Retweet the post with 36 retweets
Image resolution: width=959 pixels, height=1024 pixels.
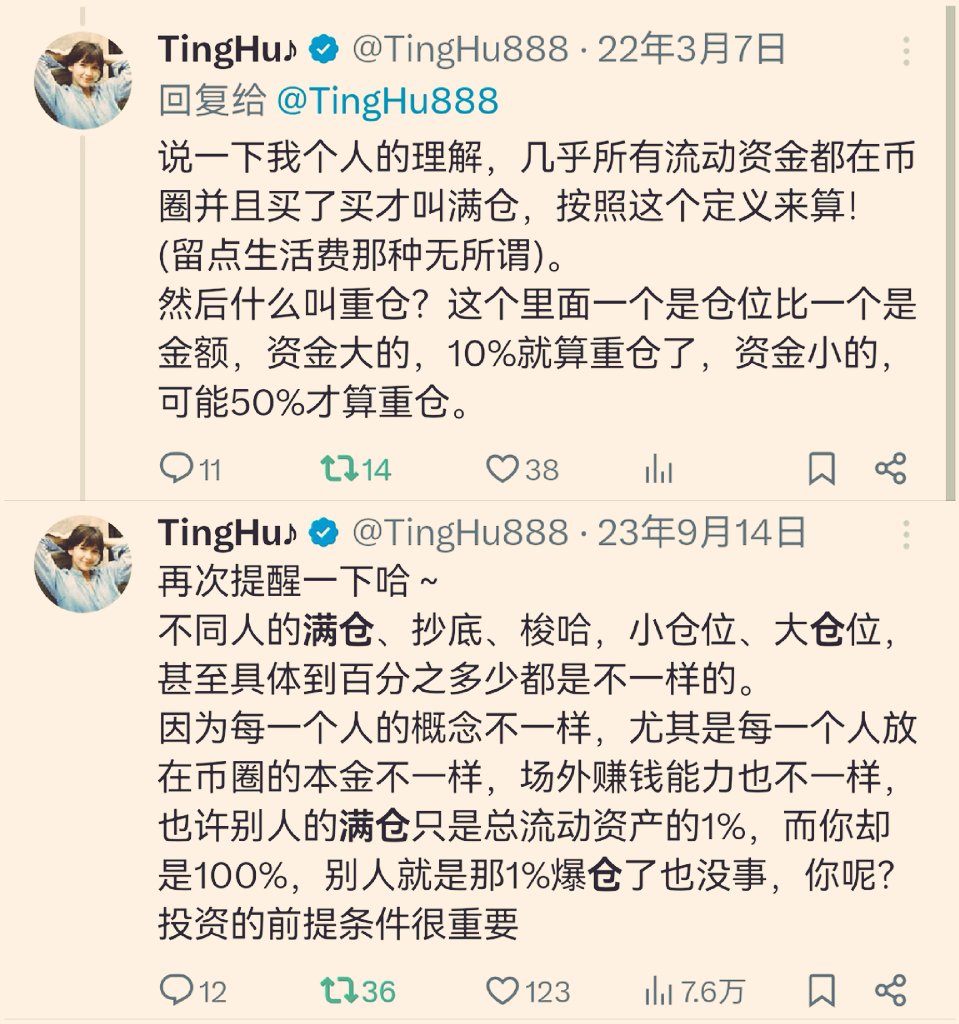(338, 990)
